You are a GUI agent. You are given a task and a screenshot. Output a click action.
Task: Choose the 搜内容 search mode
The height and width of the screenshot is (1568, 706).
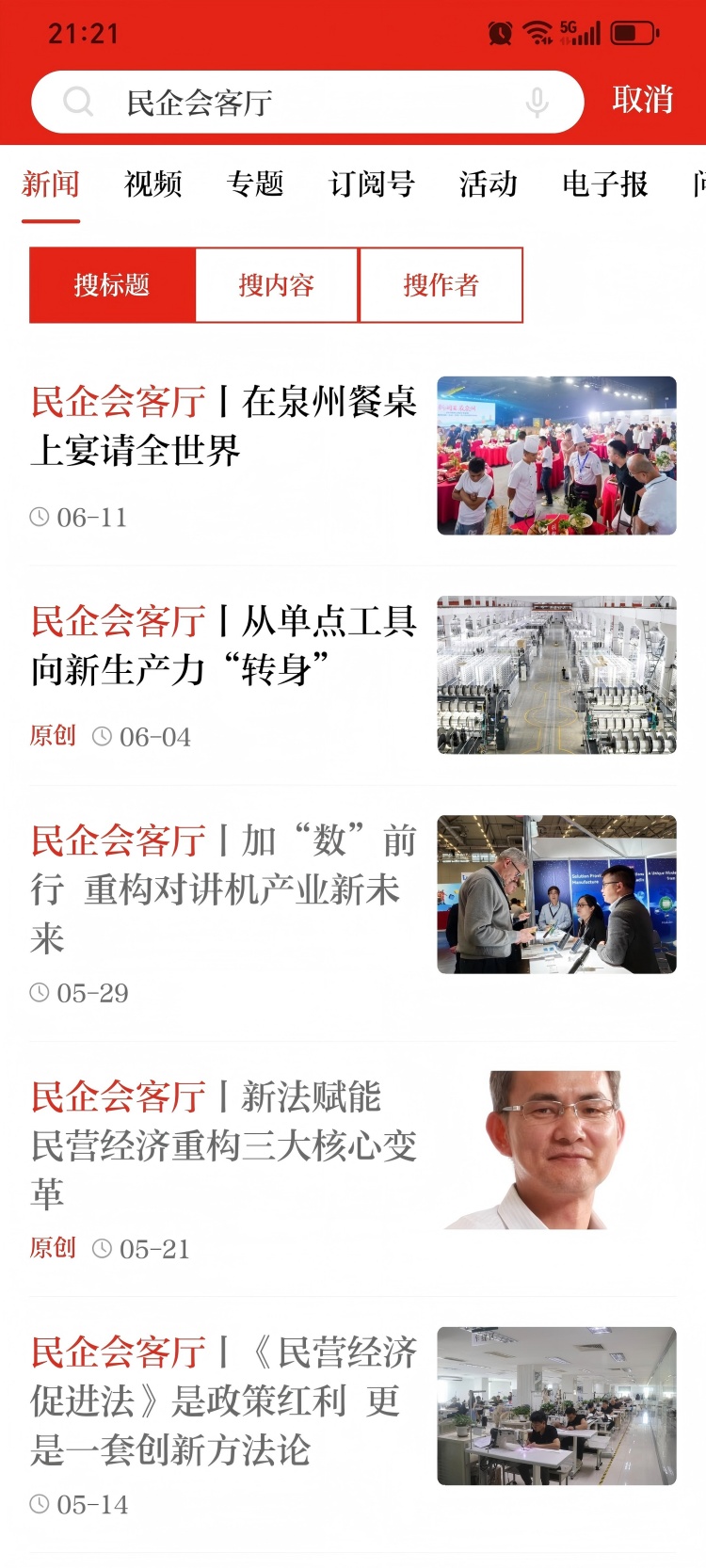pos(277,285)
